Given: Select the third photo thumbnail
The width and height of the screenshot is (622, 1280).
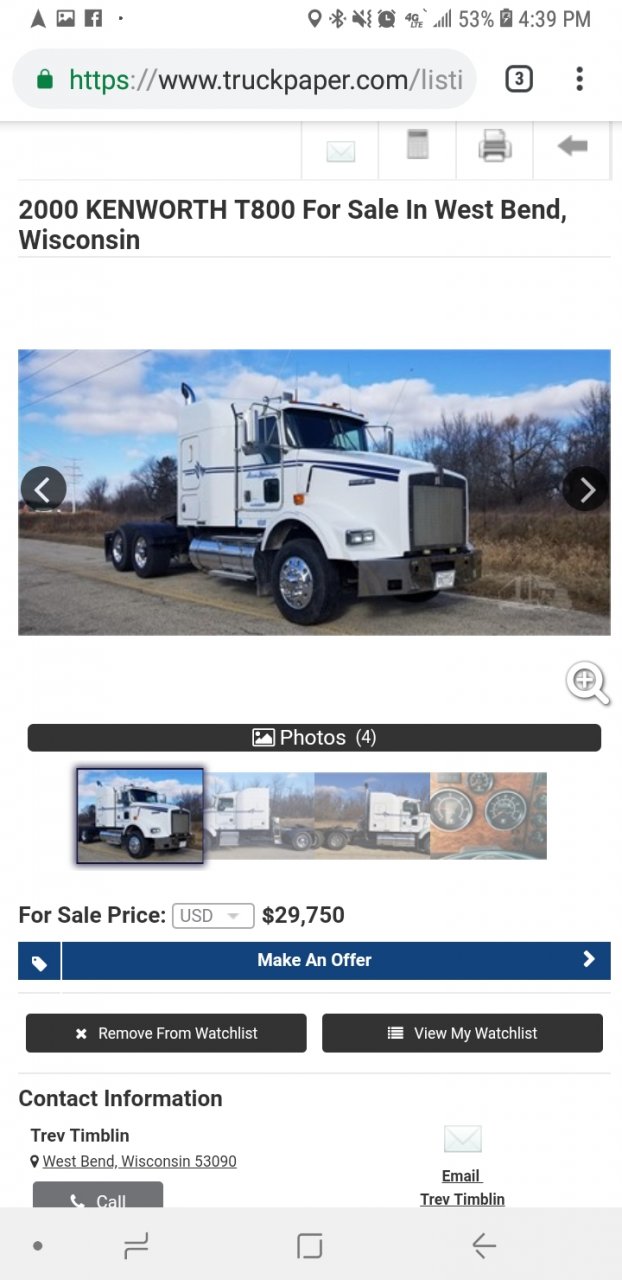Looking at the screenshot, I should point(372,815).
